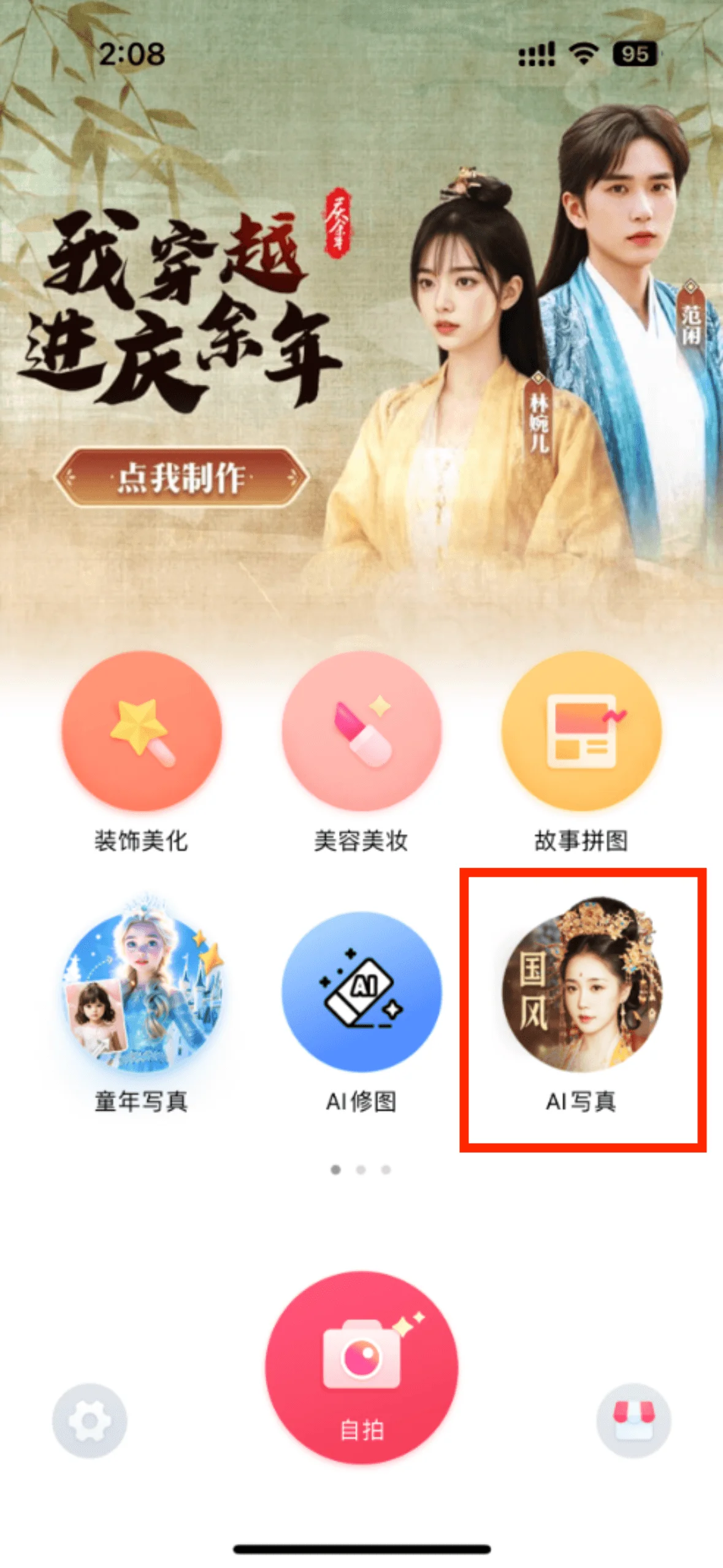723x1568 pixels.
Task: Open settings gear icon
Action: tap(90, 1420)
